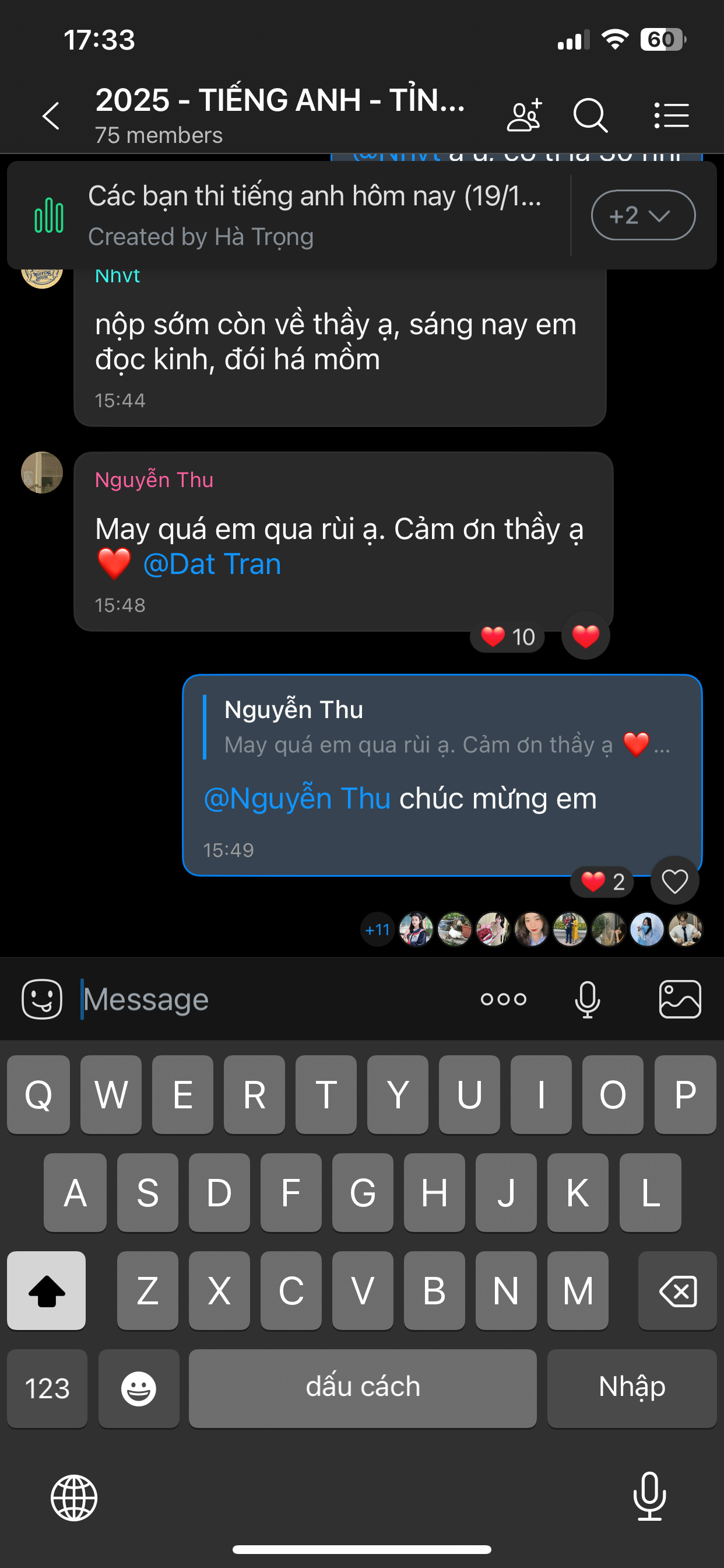Open Nguyễn Thu's profile avatar

click(42, 473)
